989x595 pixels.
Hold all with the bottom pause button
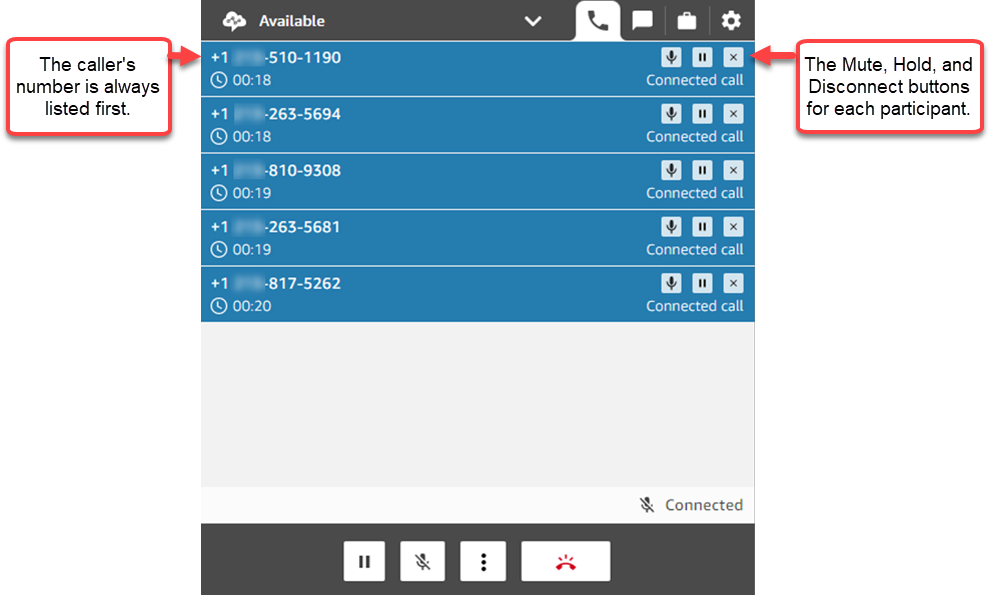[x=364, y=562]
